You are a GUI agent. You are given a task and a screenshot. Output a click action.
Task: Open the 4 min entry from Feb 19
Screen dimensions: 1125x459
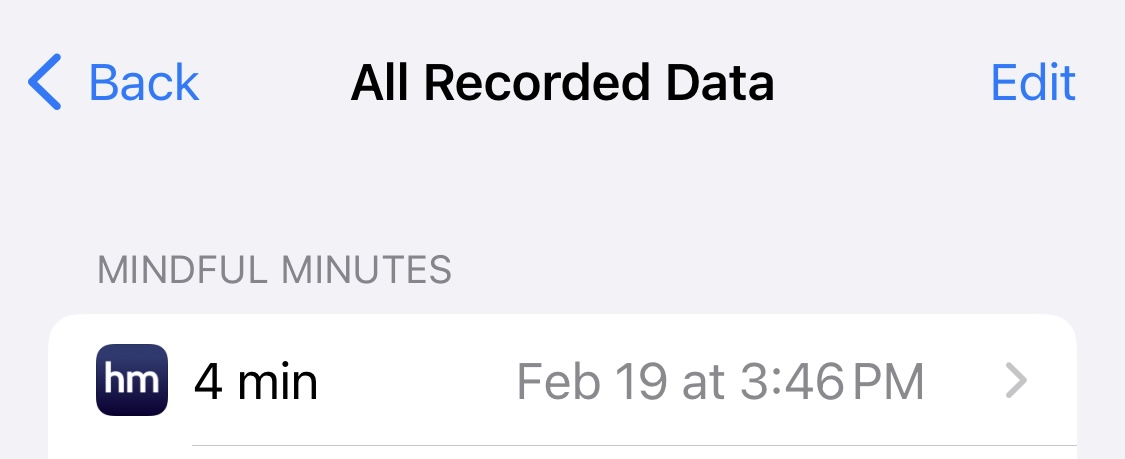pos(562,381)
